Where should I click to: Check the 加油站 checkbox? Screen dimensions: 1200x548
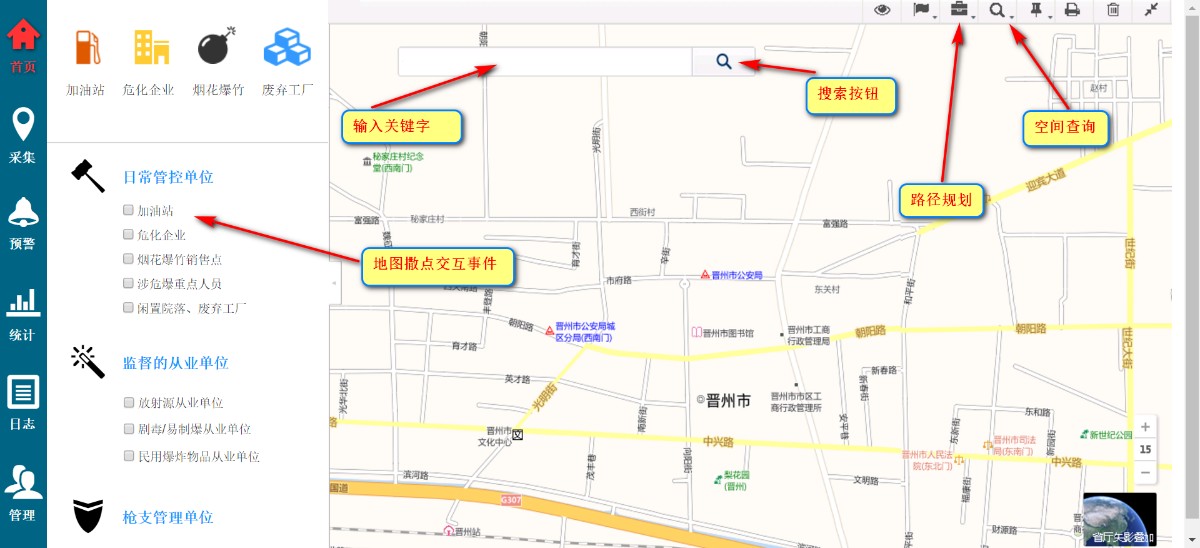[x=128, y=210]
